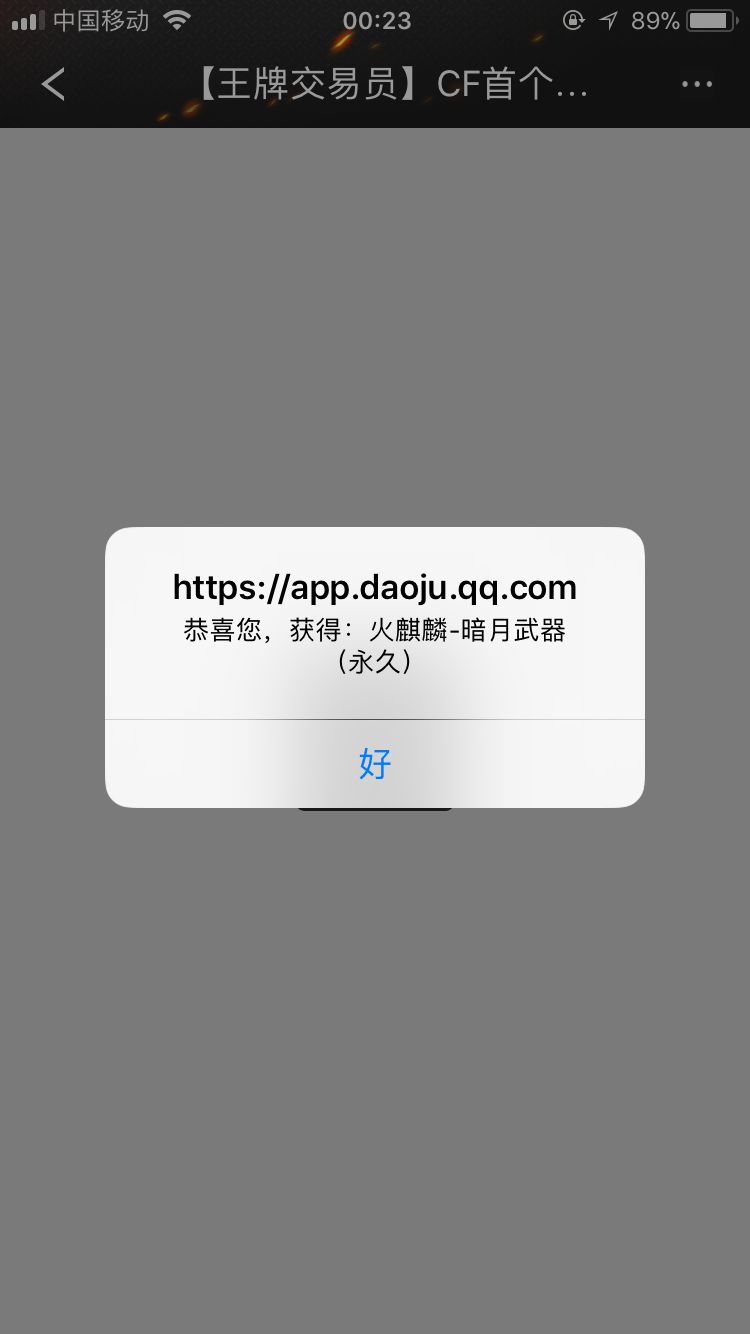This screenshot has height=1334, width=750.
Task: Open the three-dot overflow menu
Action: coord(697,85)
